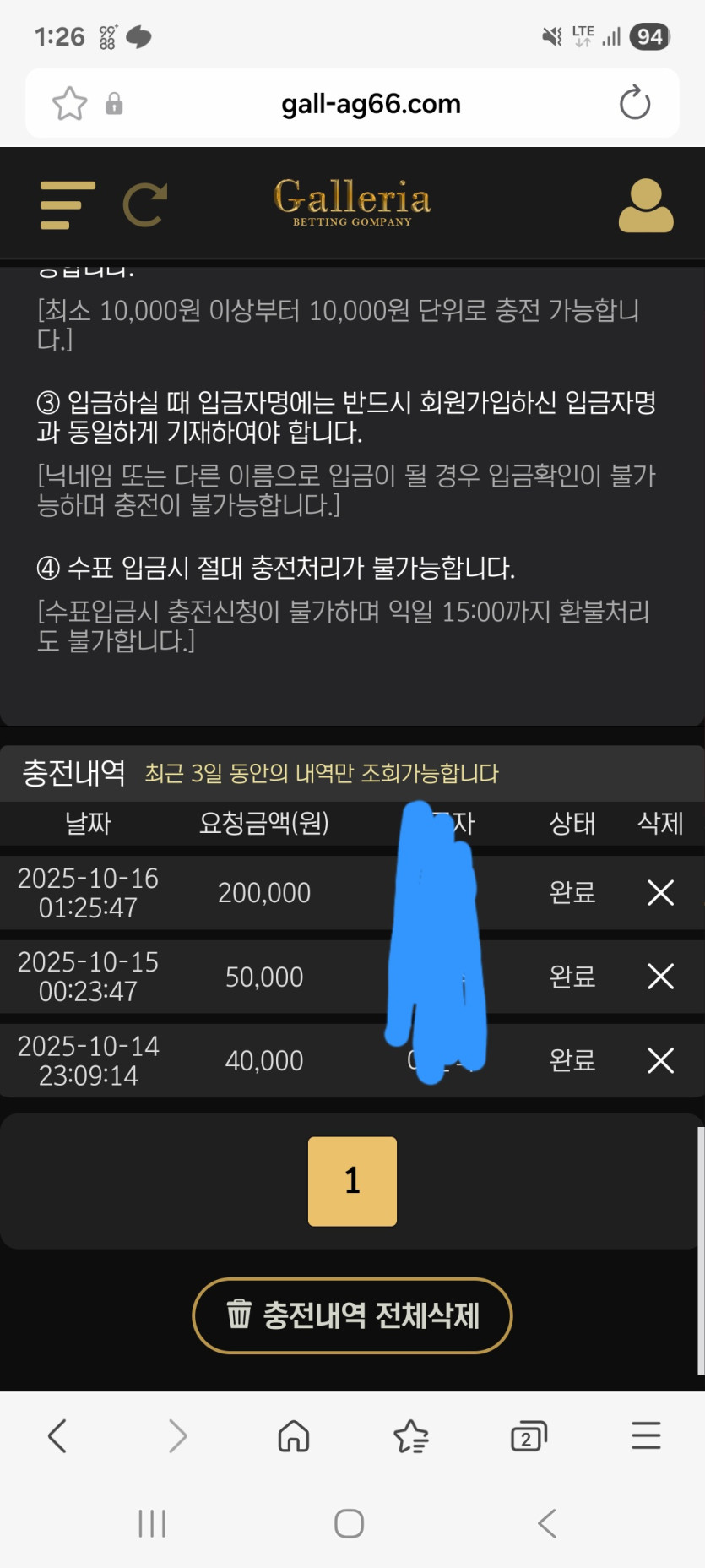Open the browser tabs switcher
Viewport: 705px width, 1568px height.
529,1435
